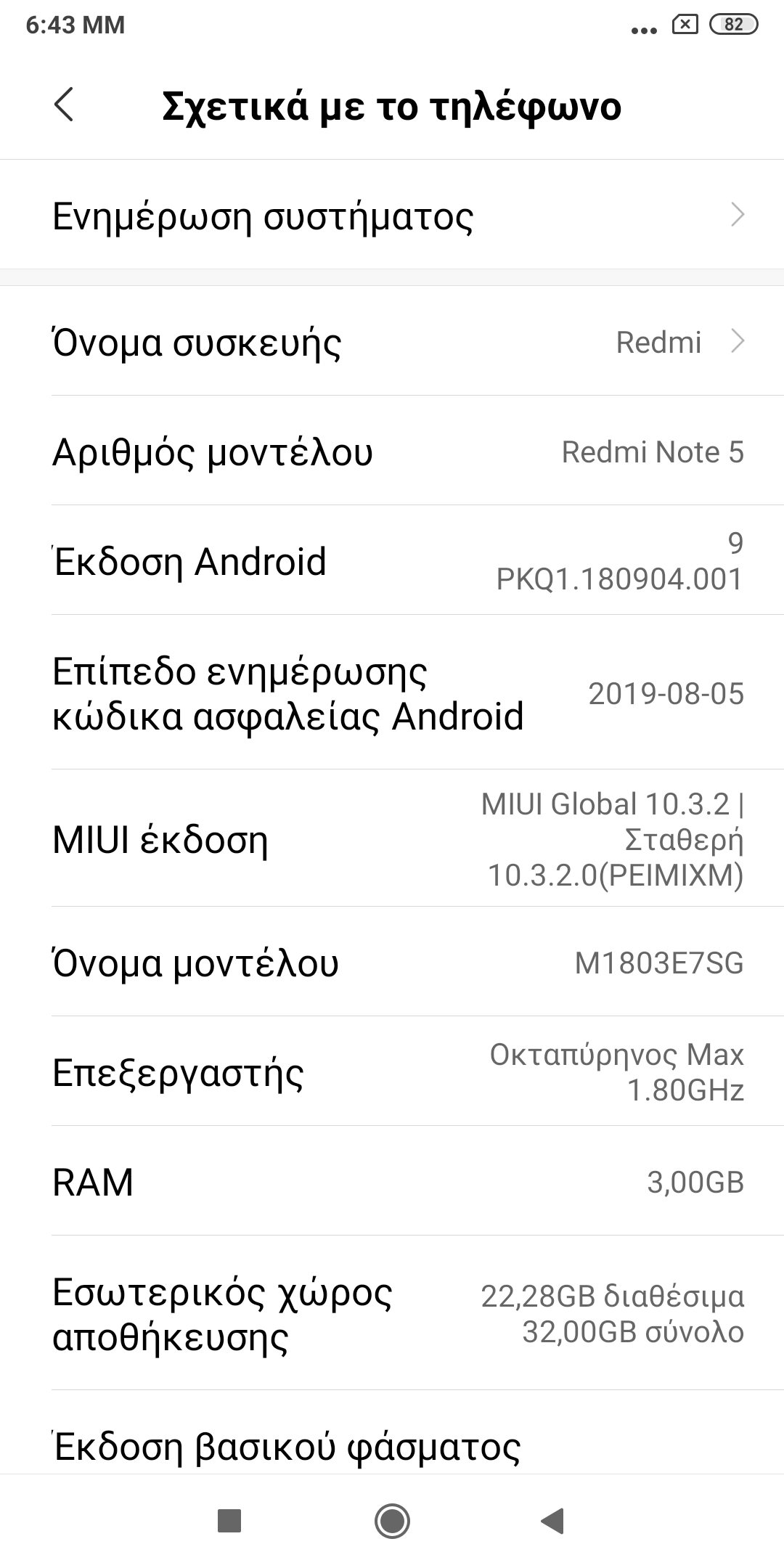Tap the MIUI έκδοση row
This screenshot has height=1568, width=784.
pos(392,839)
